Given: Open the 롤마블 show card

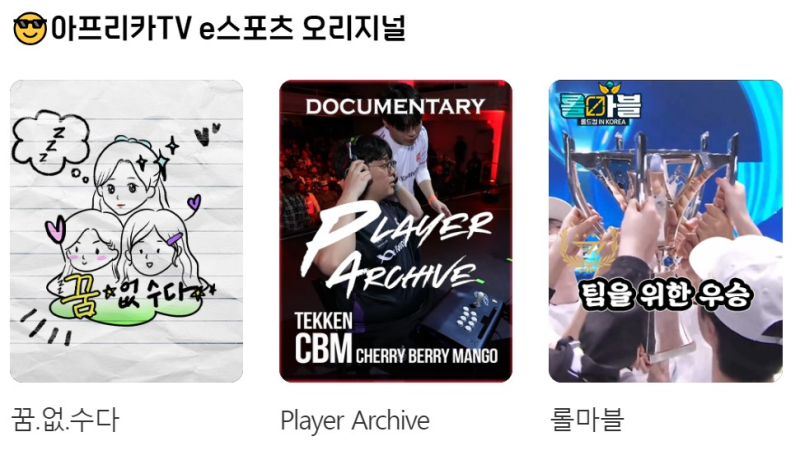Looking at the screenshot, I should point(665,231).
